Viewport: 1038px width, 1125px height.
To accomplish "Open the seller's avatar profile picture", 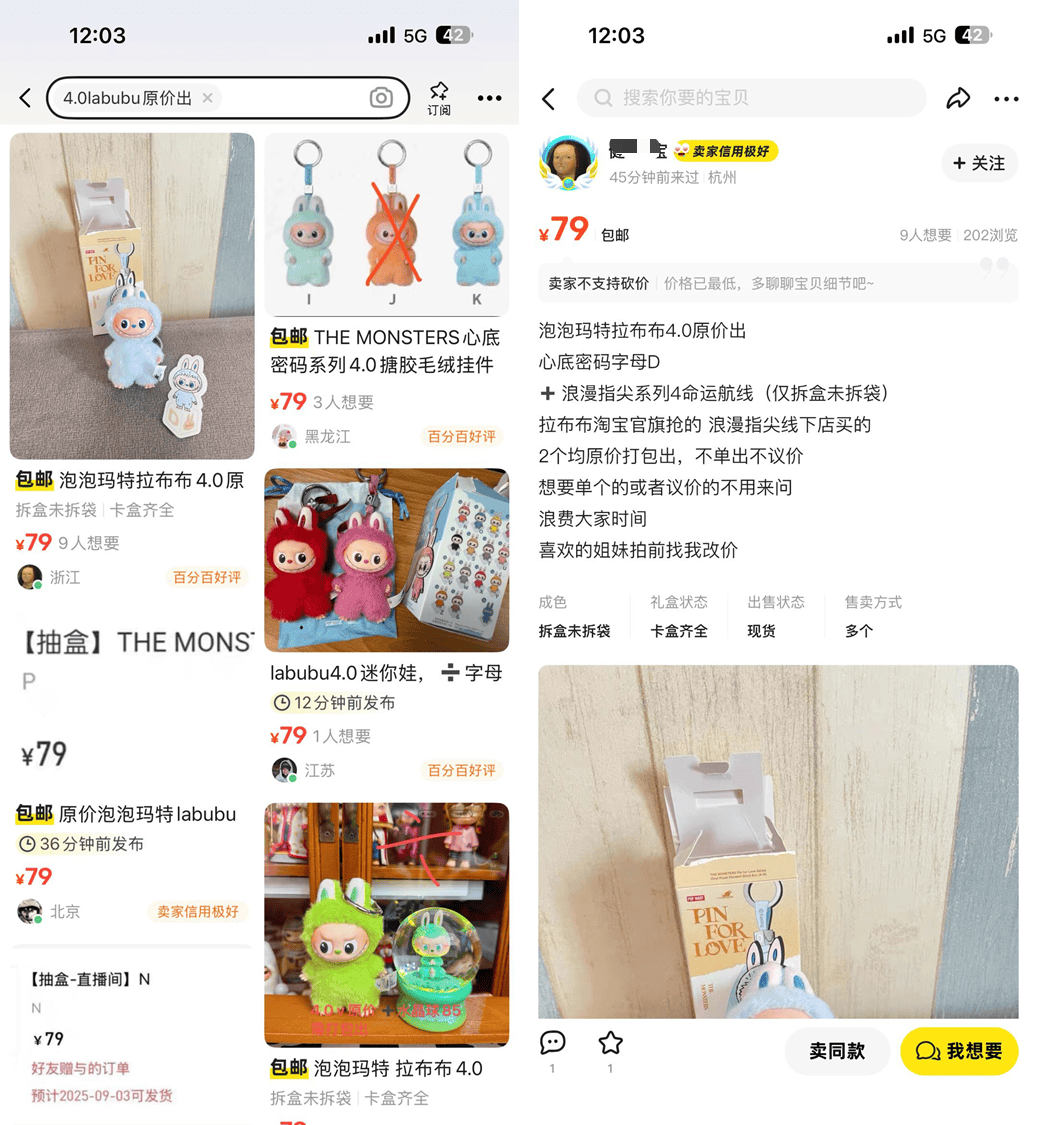I will click(x=569, y=163).
